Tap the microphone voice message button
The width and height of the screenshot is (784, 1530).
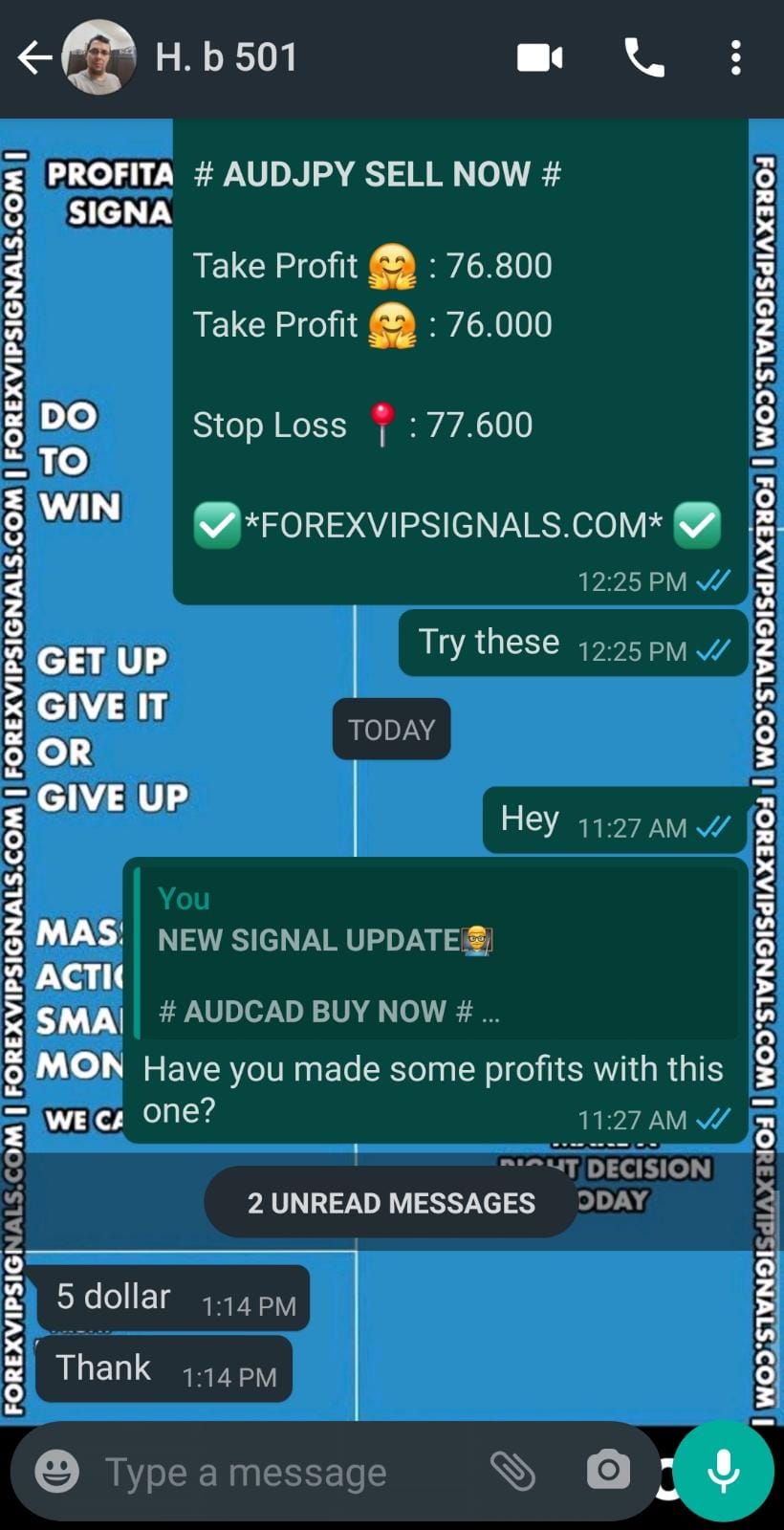723,1471
